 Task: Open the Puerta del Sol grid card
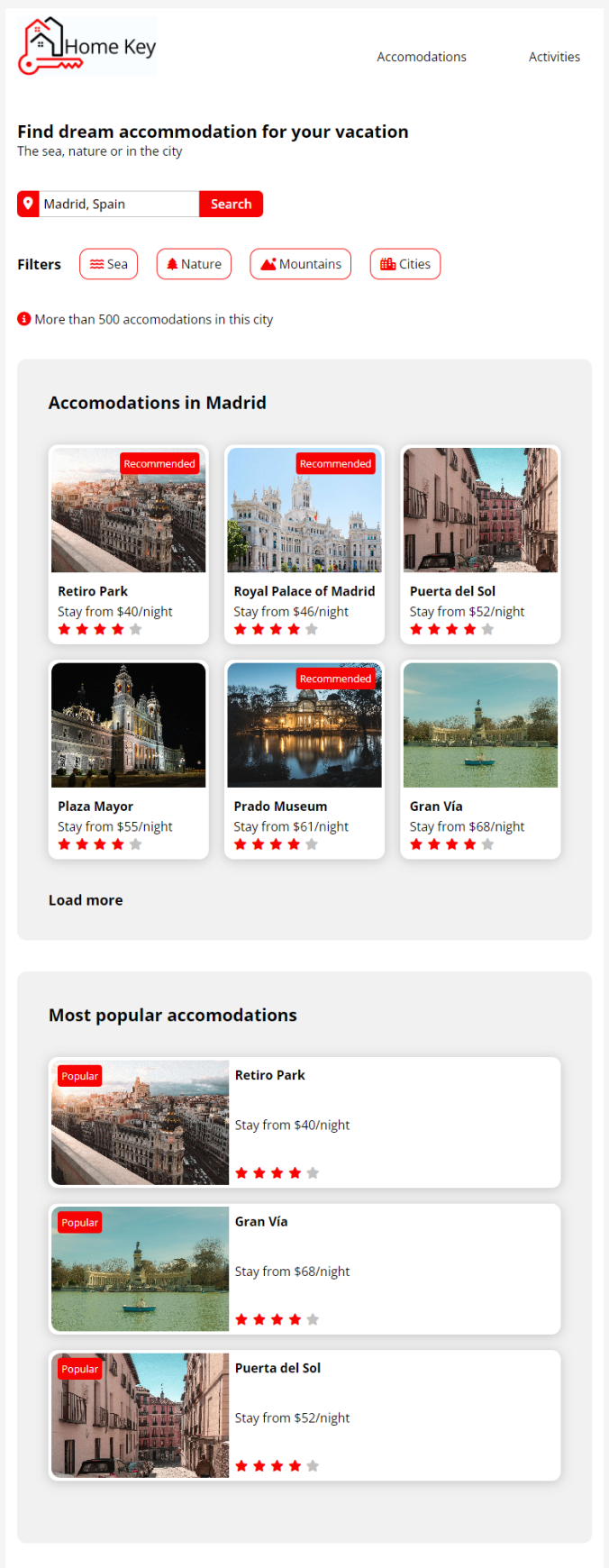(480, 544)
